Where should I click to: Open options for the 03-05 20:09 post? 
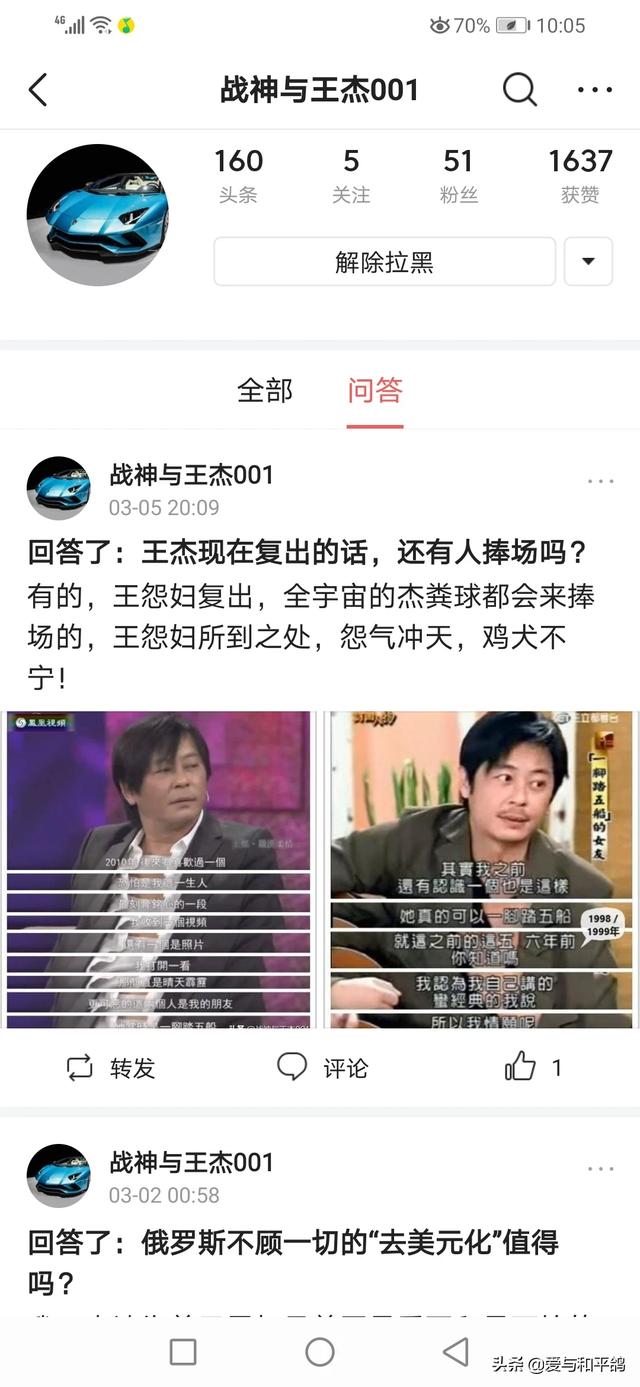(x=600, y=482)
